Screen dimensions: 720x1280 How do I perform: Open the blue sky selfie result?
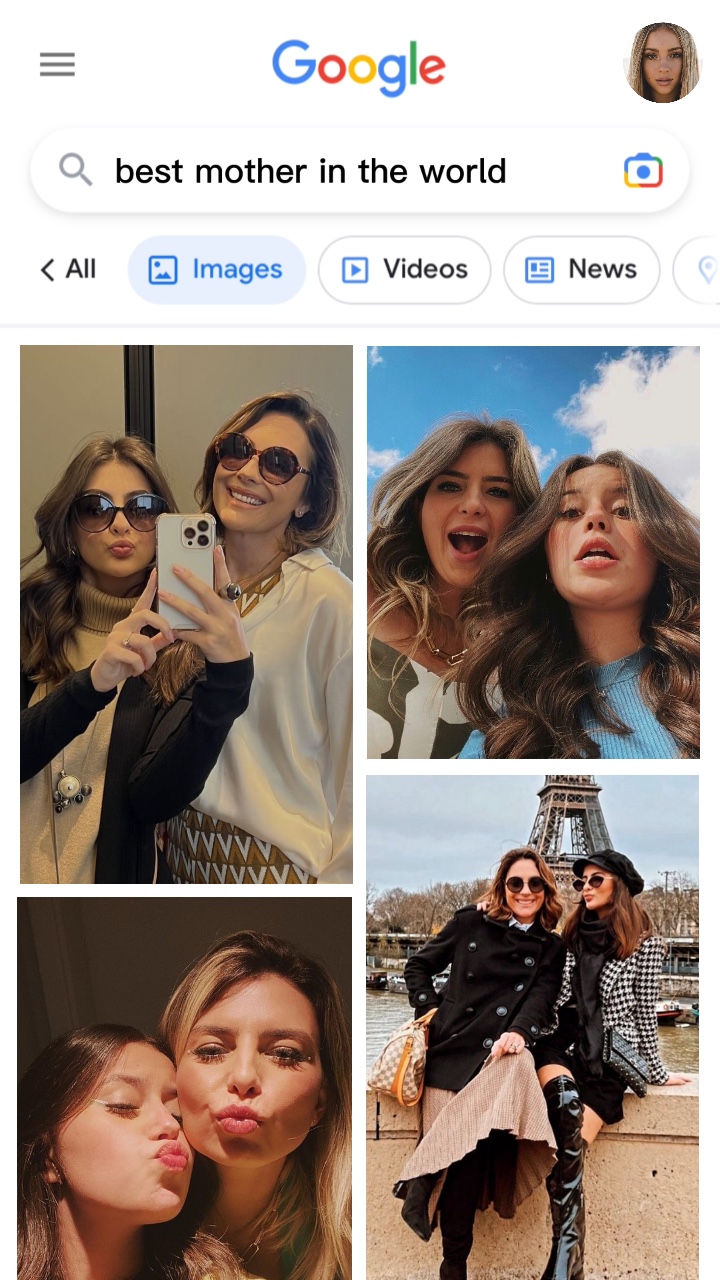[x=533, y=552]
